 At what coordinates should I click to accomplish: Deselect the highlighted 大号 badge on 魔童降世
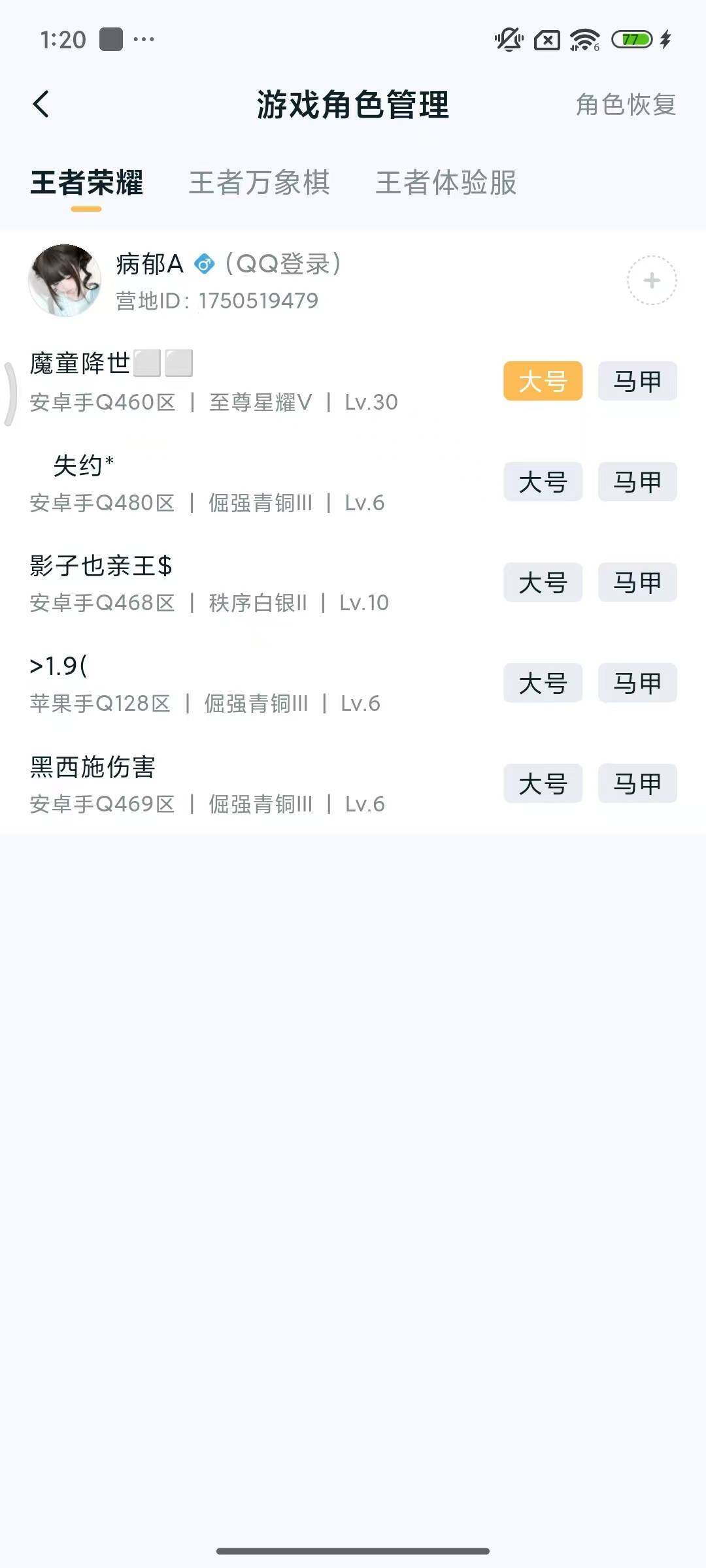[x=543, y=382]
